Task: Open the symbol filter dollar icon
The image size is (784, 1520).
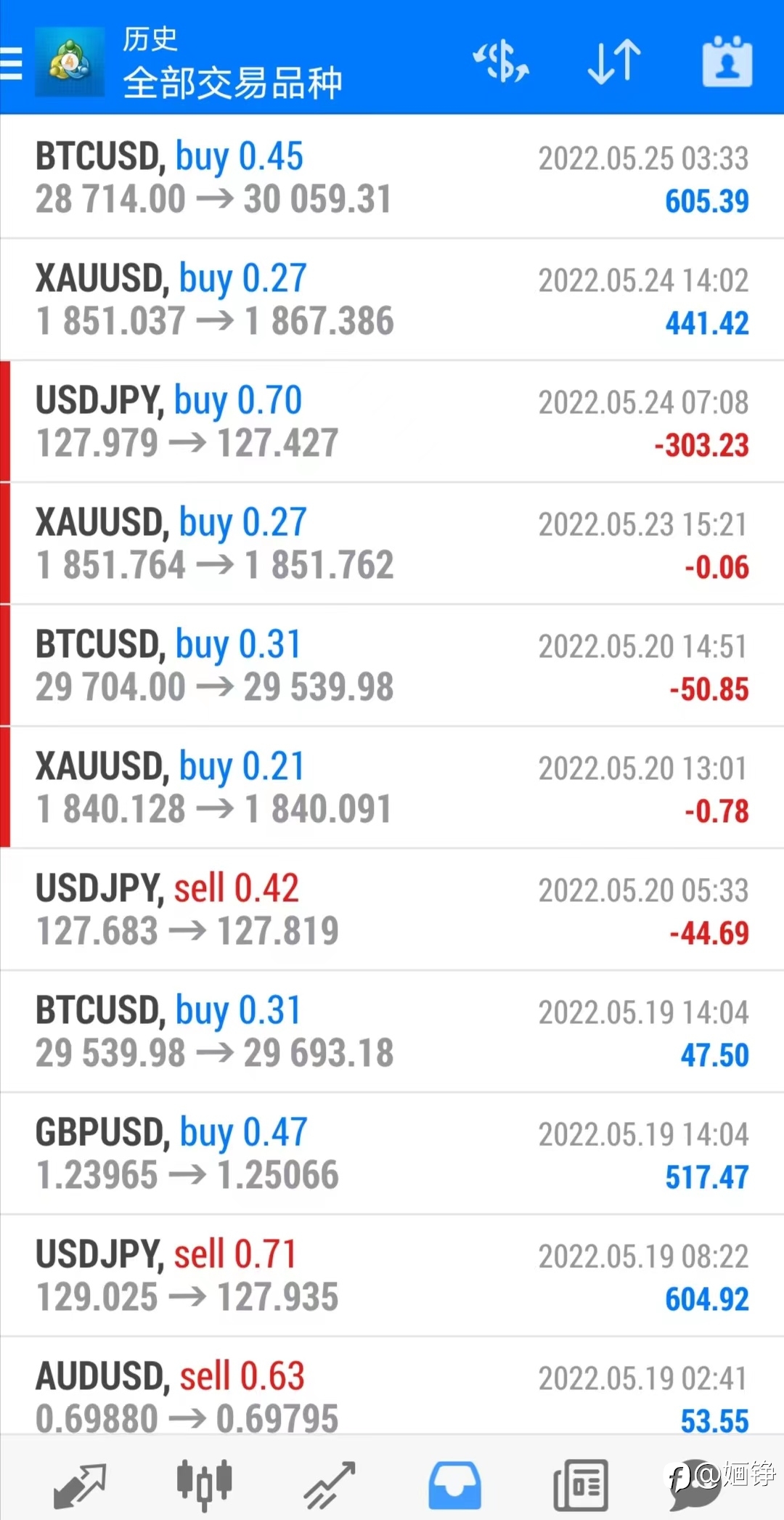Action: click(501, 62)
